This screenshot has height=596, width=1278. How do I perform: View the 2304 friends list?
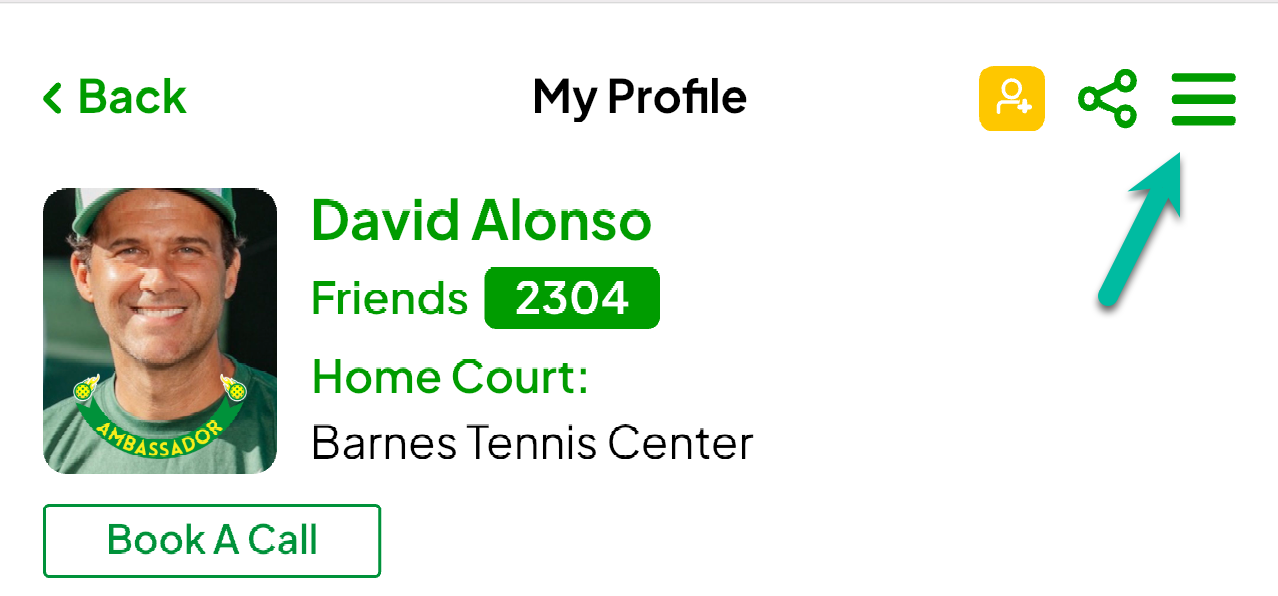pos(571,298)
